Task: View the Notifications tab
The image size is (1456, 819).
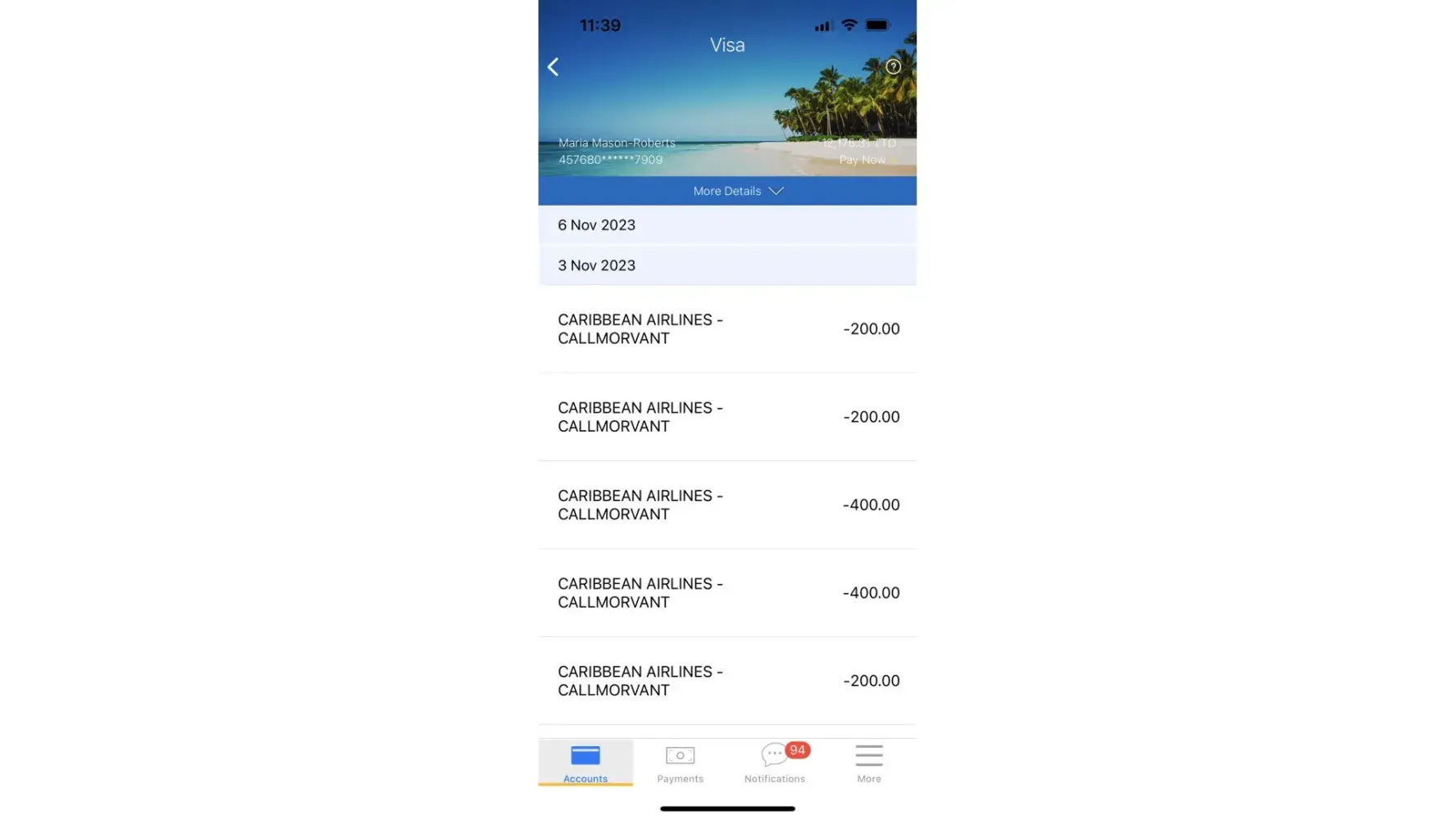Action: (x=775, y=763)
